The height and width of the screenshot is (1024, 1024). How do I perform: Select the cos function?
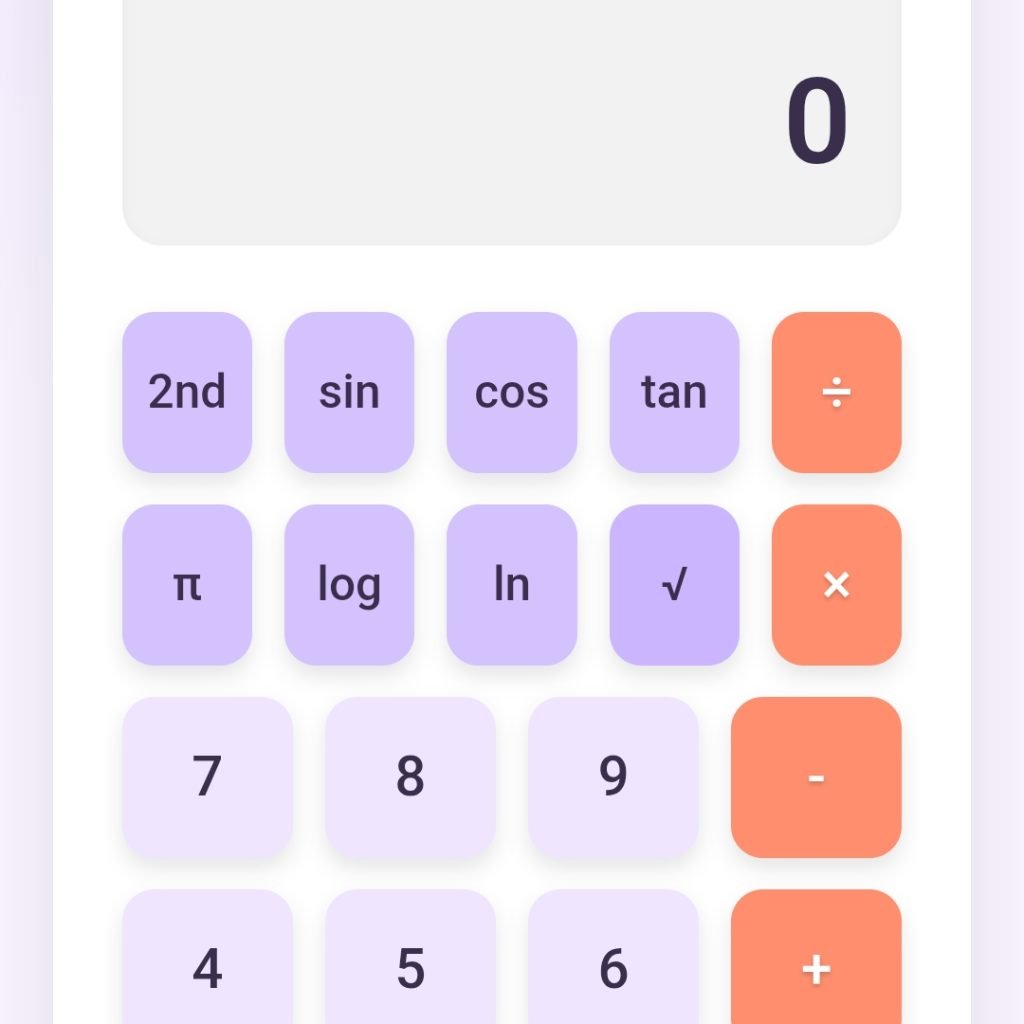(x=511, y=392)
